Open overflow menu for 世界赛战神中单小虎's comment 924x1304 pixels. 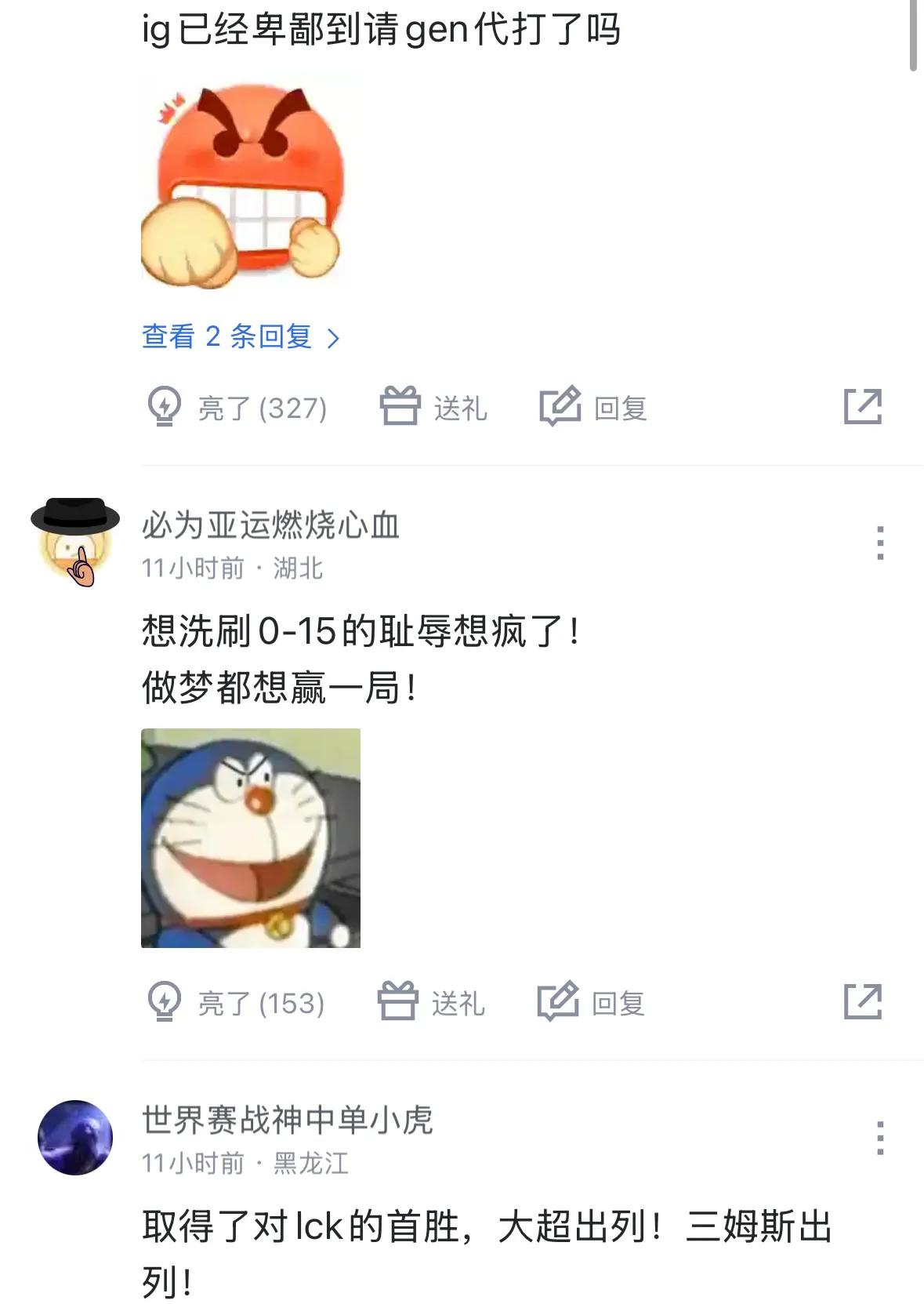click(x=880, y=1138)
